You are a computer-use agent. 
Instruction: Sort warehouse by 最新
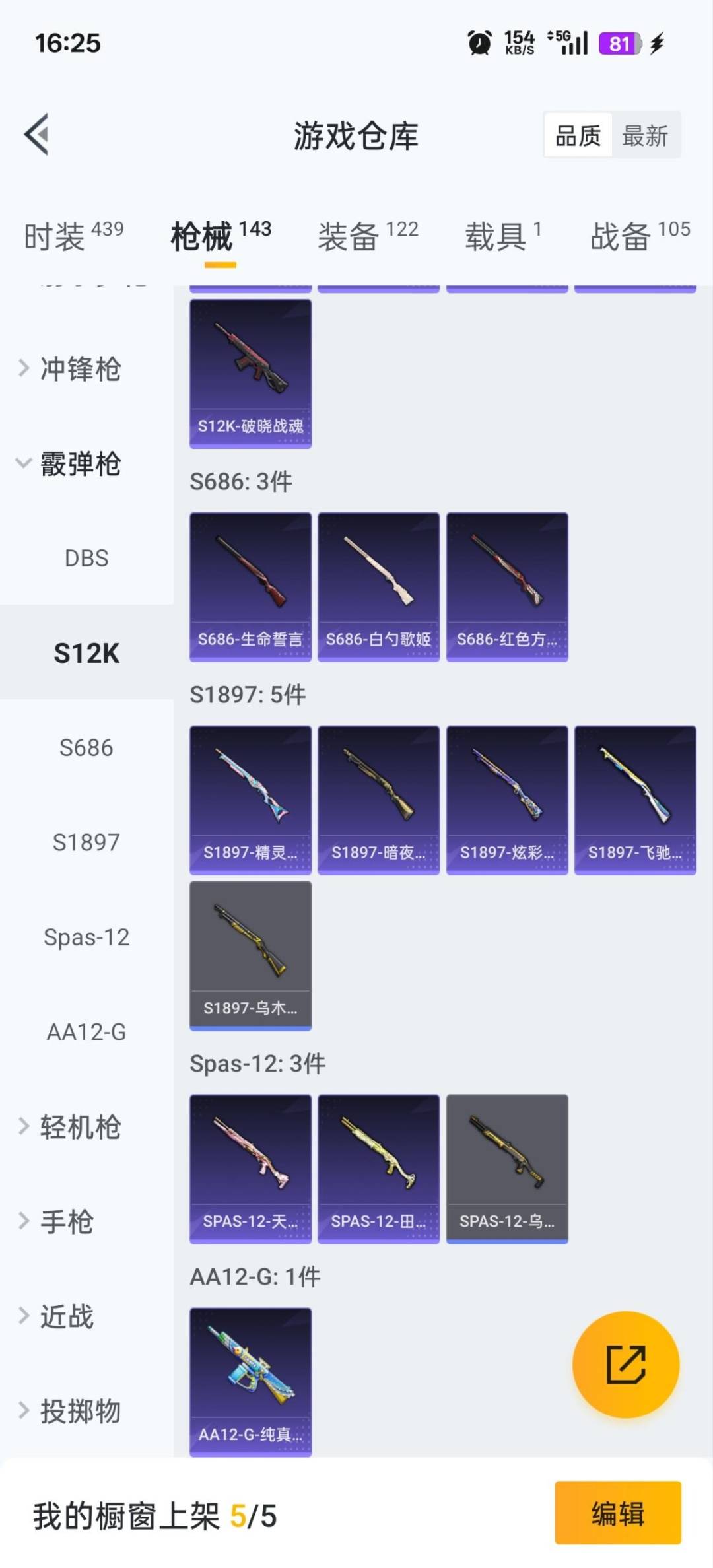pyautogui.click(x=645, y=136)
